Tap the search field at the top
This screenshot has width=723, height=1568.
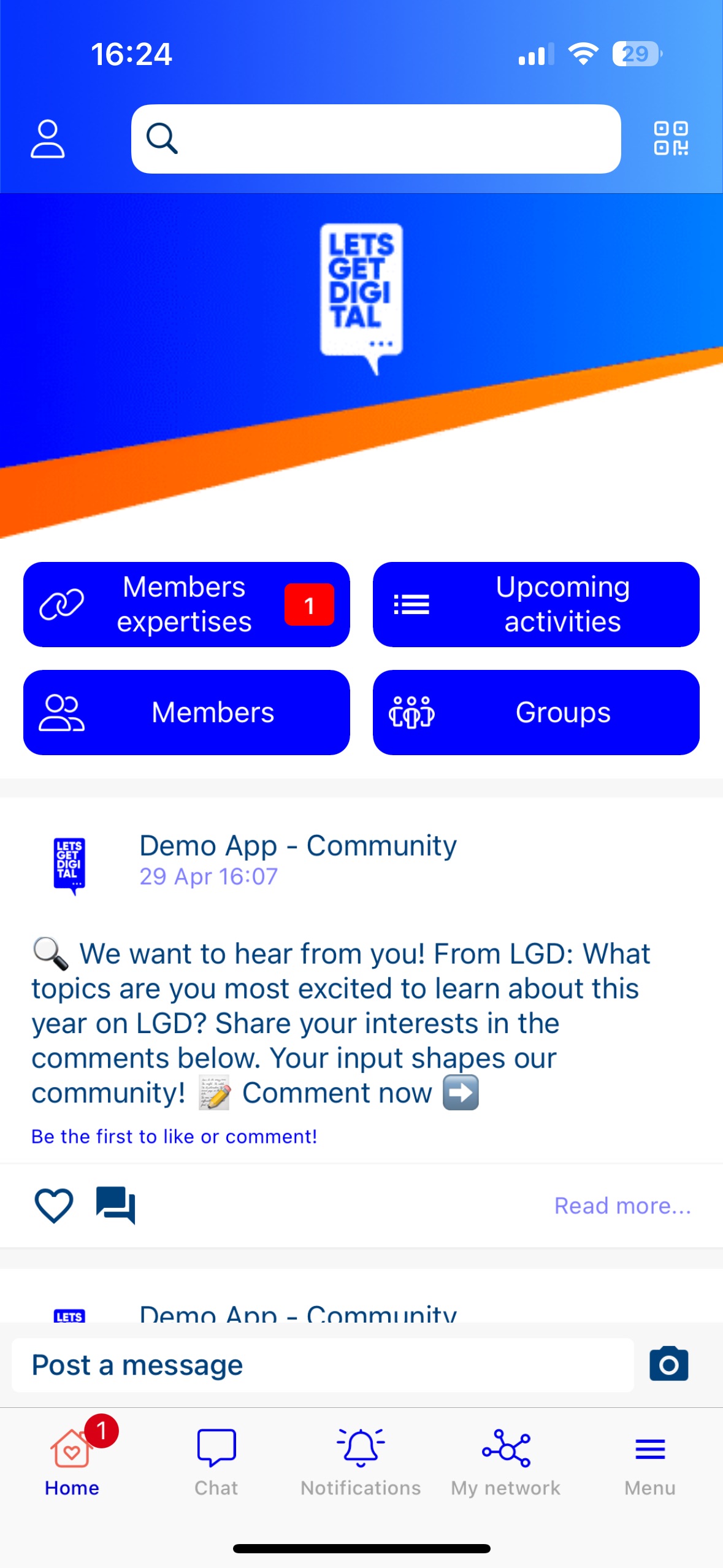(375, 139)
